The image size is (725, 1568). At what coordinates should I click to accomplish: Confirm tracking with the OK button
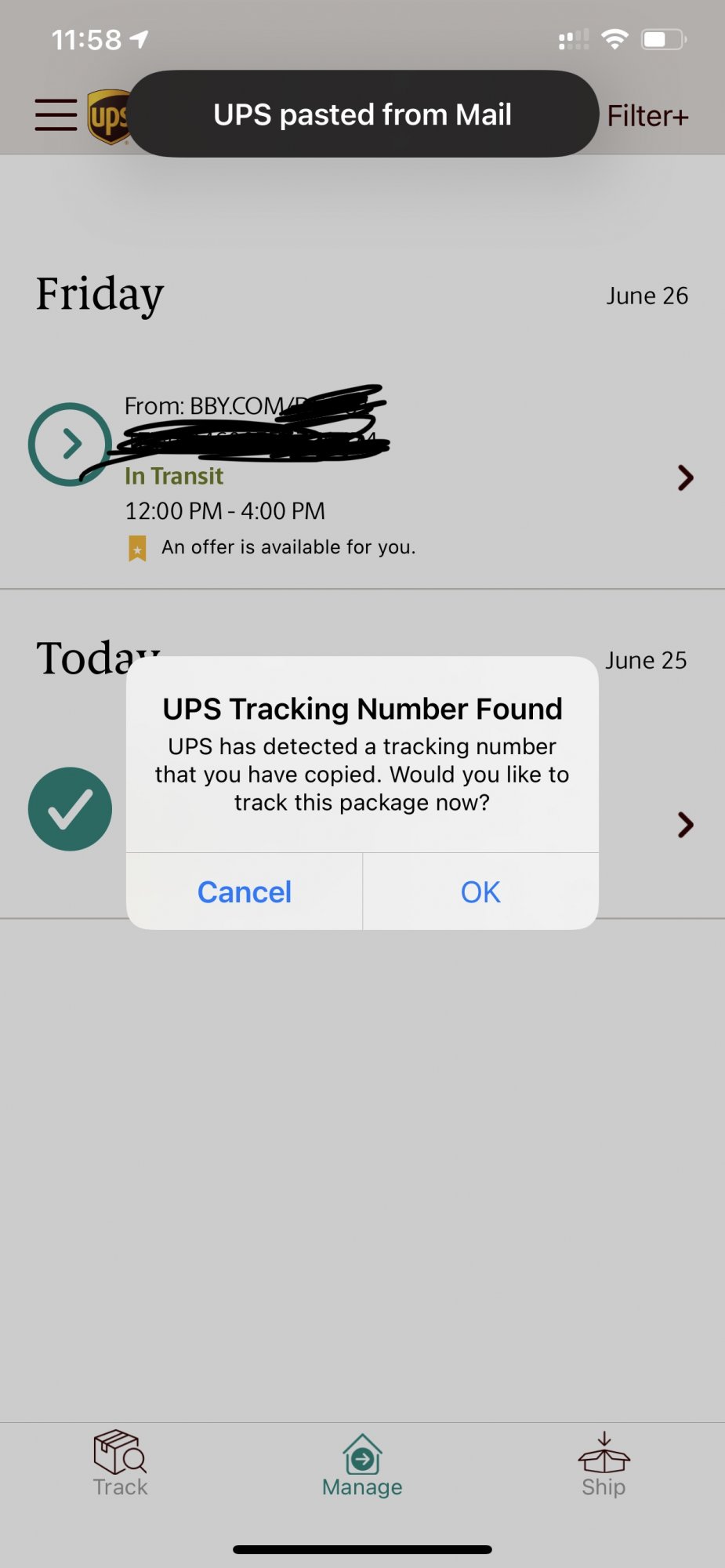[x=480, y=891]
